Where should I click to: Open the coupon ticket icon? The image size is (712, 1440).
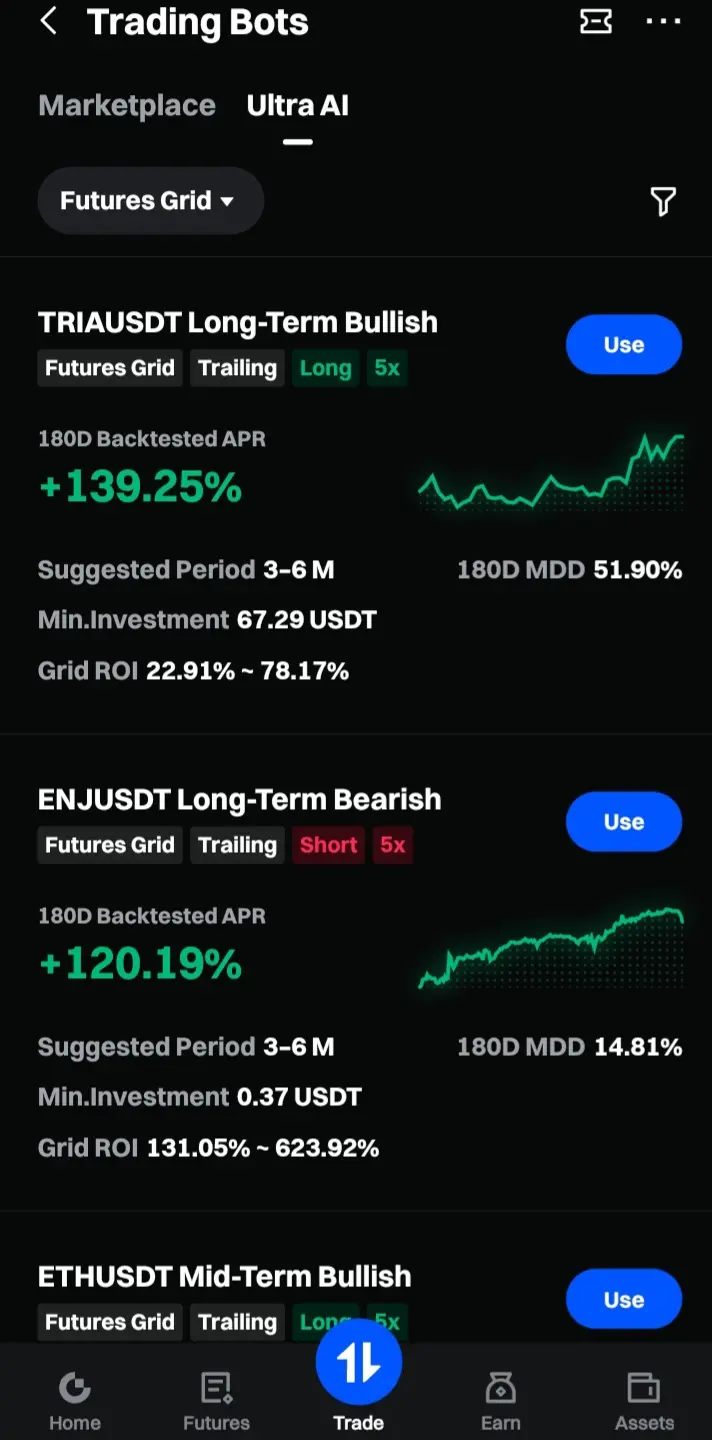pos(596,22)
